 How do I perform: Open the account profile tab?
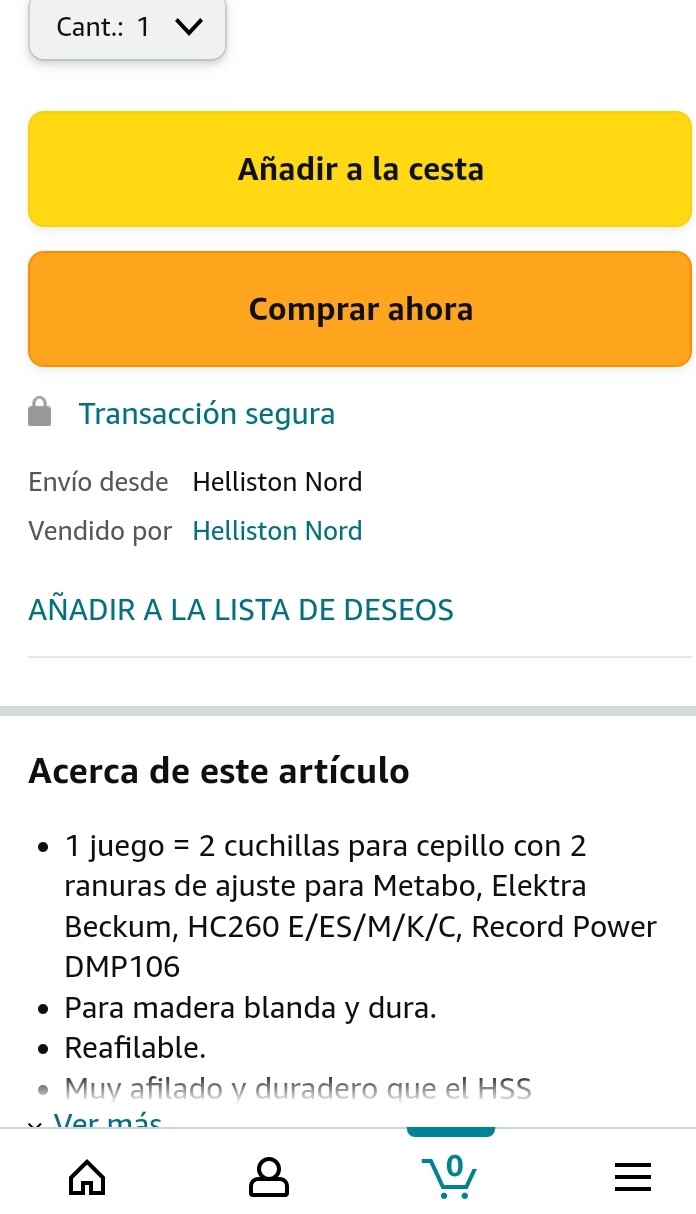(268, 1177)
